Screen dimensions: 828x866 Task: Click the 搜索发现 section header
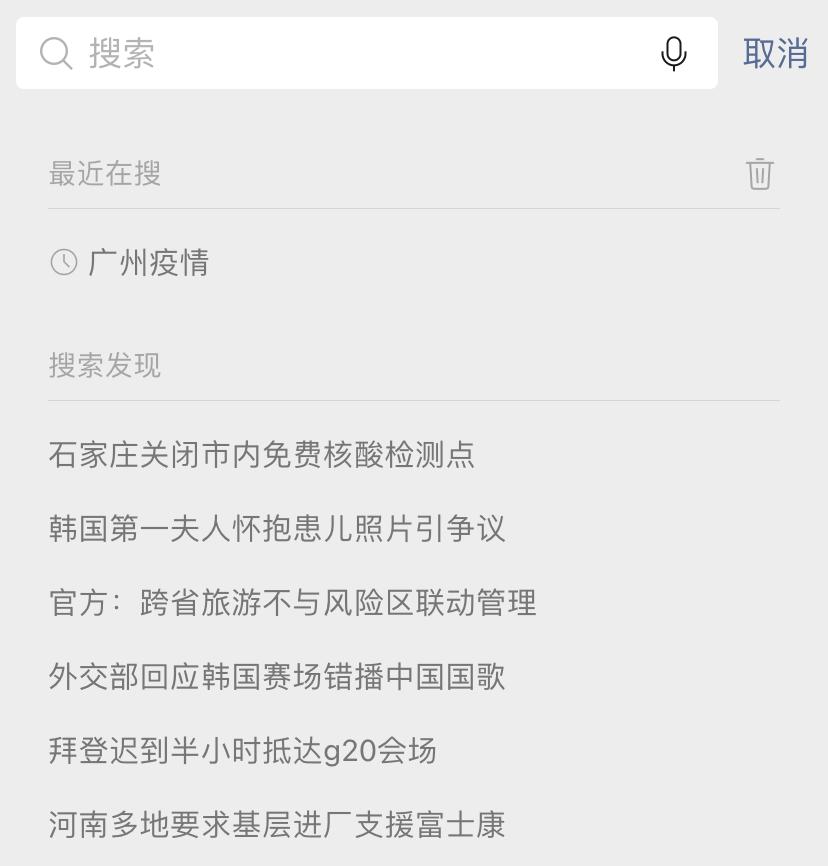click(105, 366)
